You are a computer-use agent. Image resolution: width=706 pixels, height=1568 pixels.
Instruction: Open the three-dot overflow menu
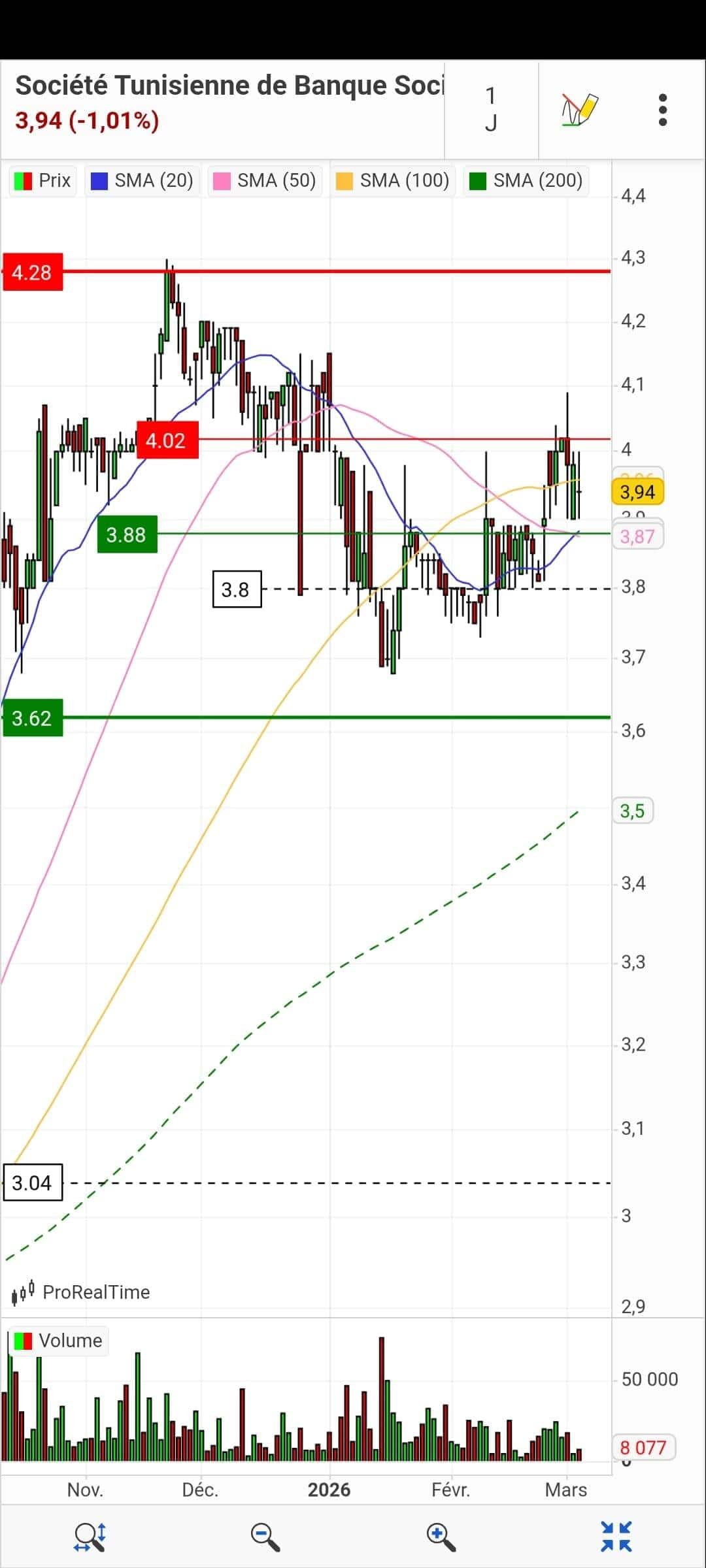(662, 110)
